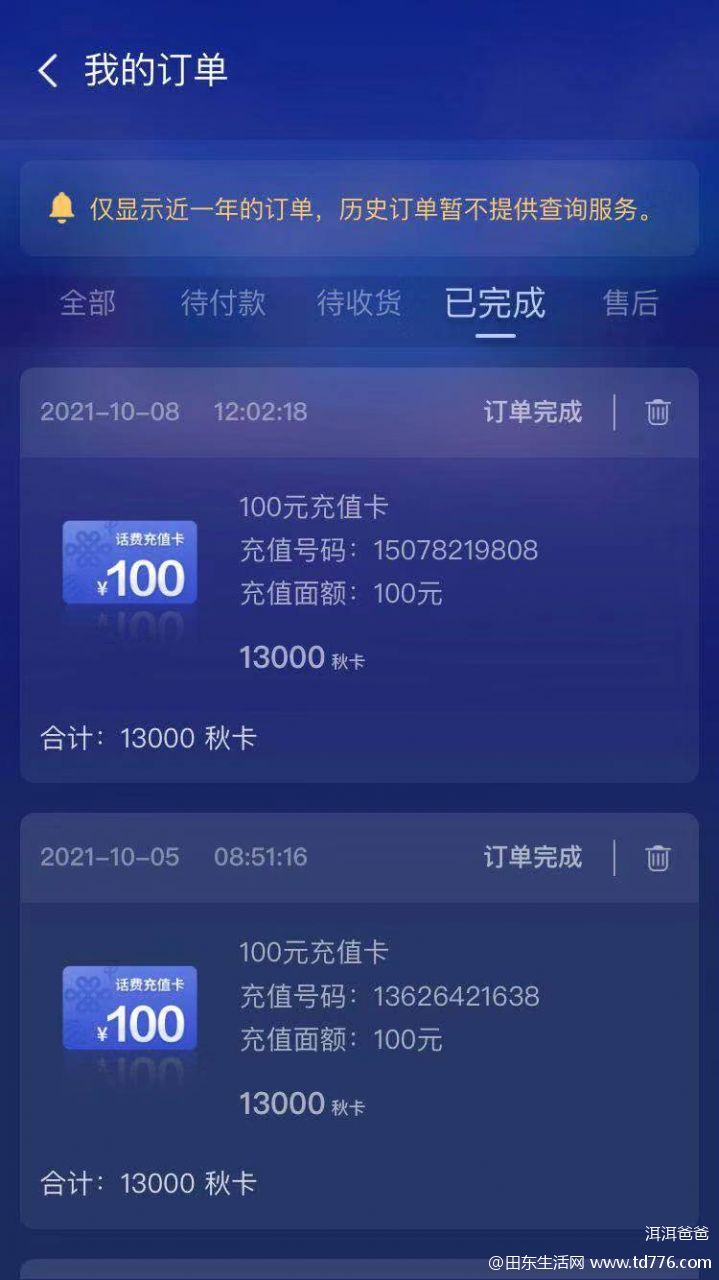Open the order for number 13626421638
The width and height of the screenshot is (719, 1280).
click(x=359, y=1021)
